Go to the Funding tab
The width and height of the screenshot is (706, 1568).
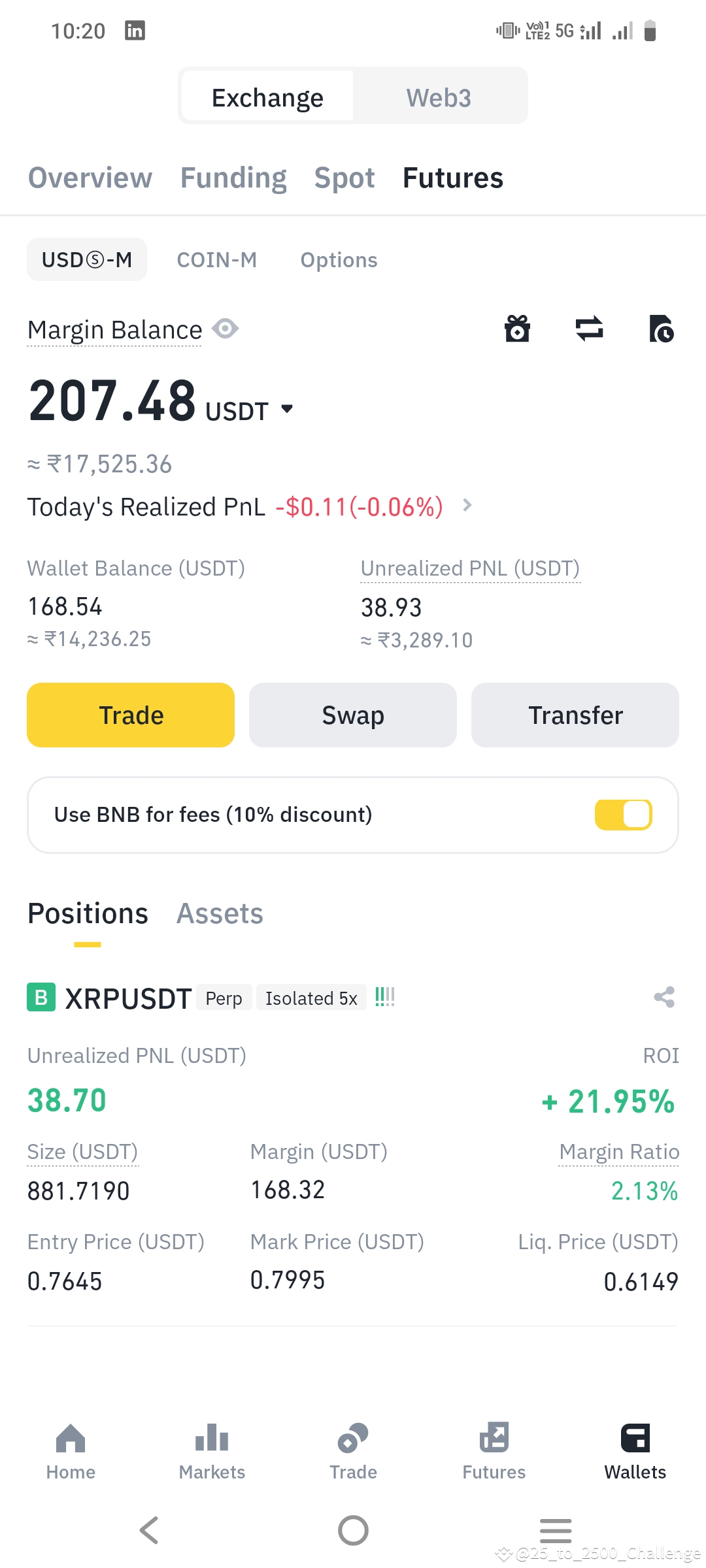[x=233, y=178]
